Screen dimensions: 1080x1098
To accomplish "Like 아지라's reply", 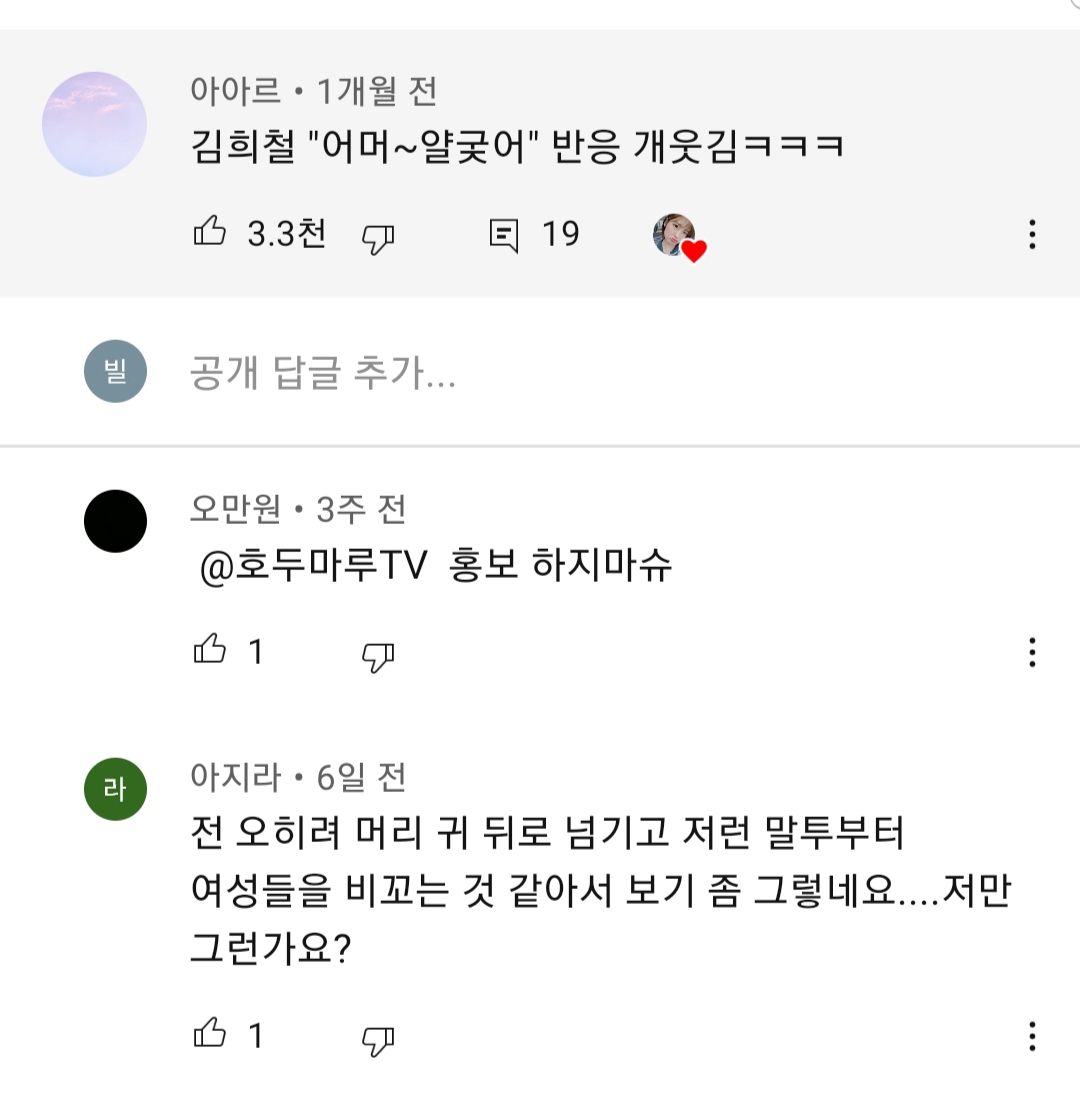I will 210,1034.
